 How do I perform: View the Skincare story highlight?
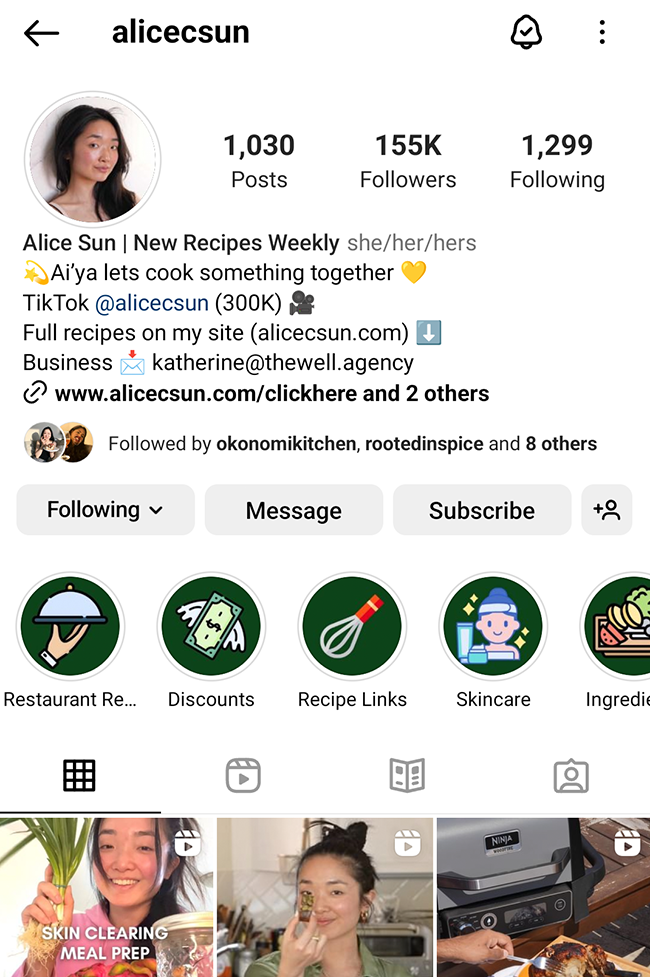493,628
